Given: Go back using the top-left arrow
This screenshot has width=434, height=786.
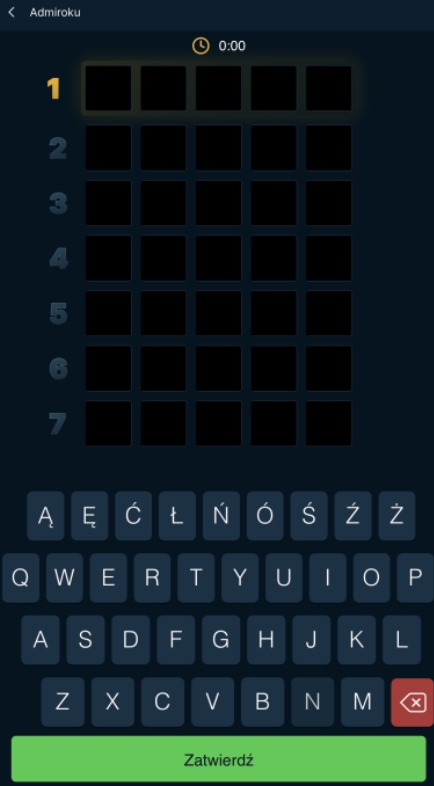Looking at the screenshot, I should point(12,13).
